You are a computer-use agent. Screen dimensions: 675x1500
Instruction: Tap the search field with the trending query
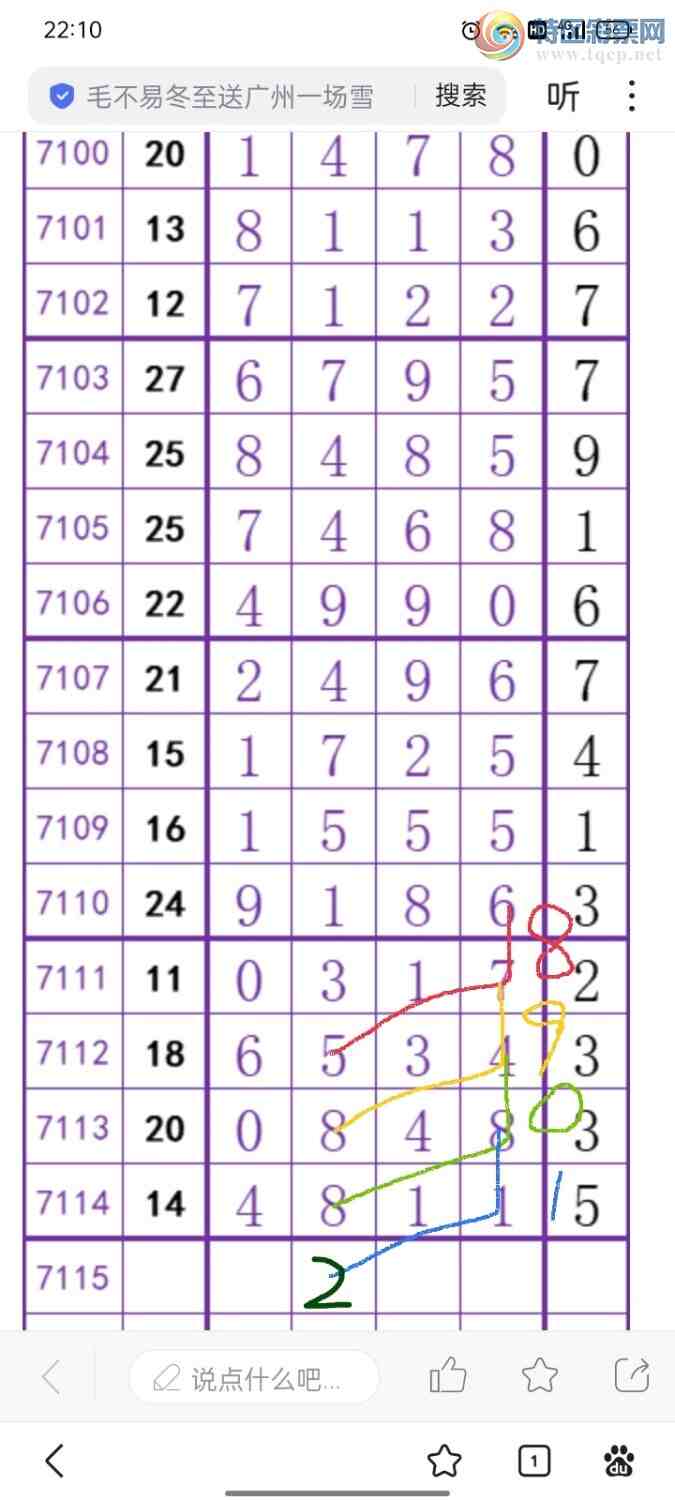(230, 97)
